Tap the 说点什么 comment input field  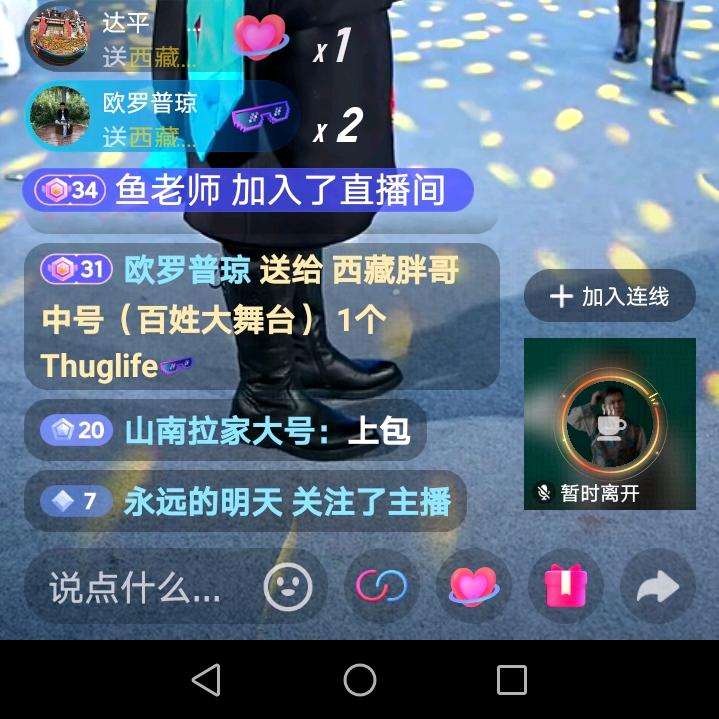tap(135, 589)
